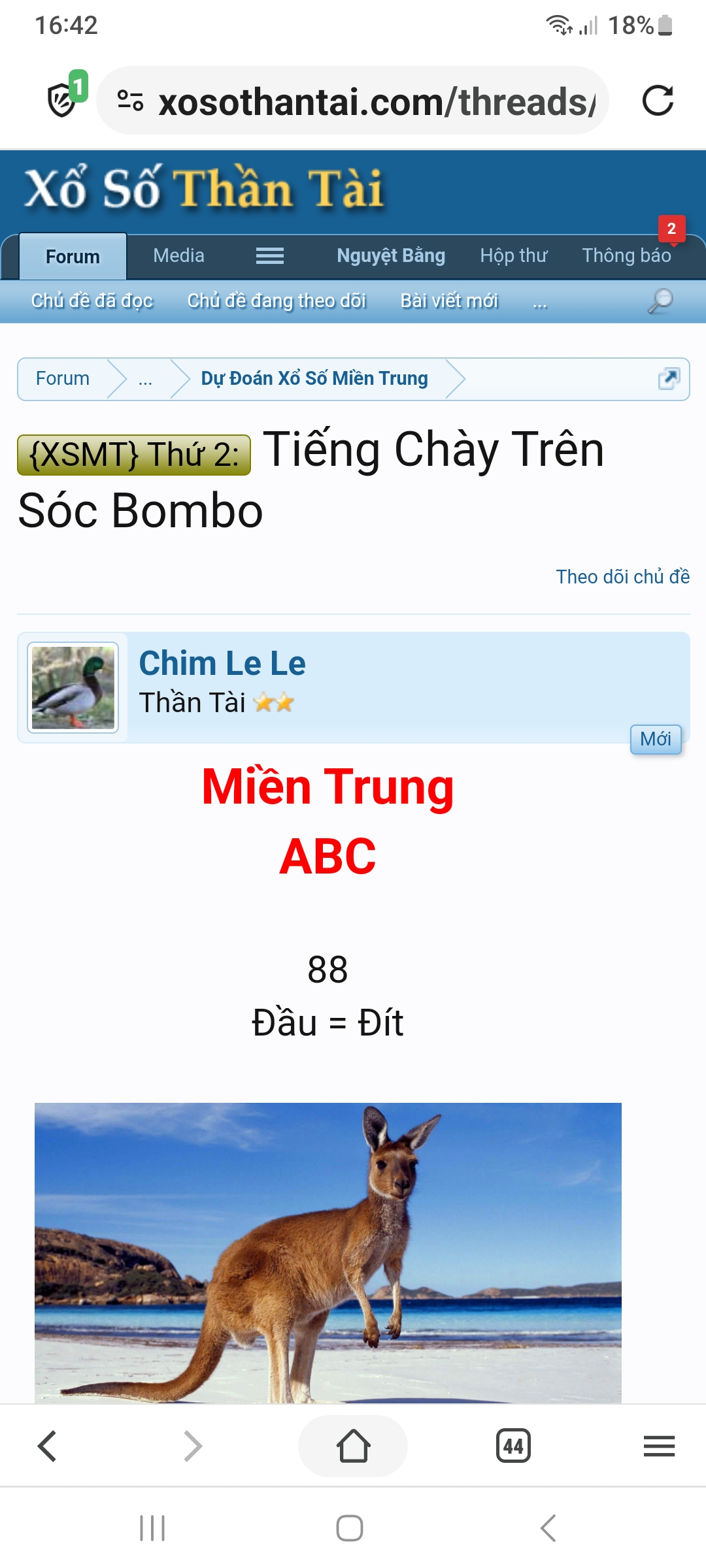Open Chim Le Le's profile

tap(222, 663)
